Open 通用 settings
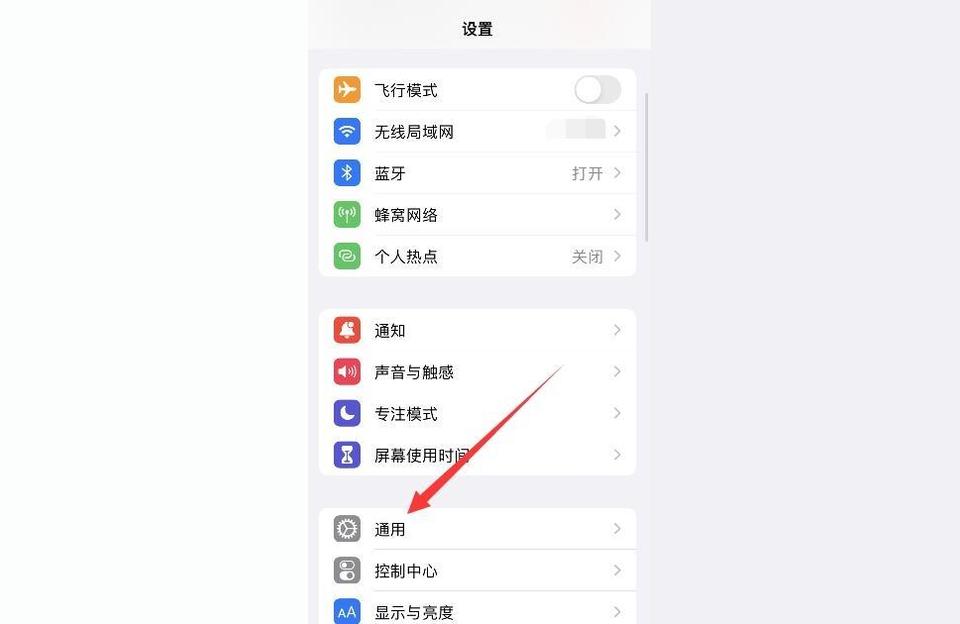 tap(476, 529)
